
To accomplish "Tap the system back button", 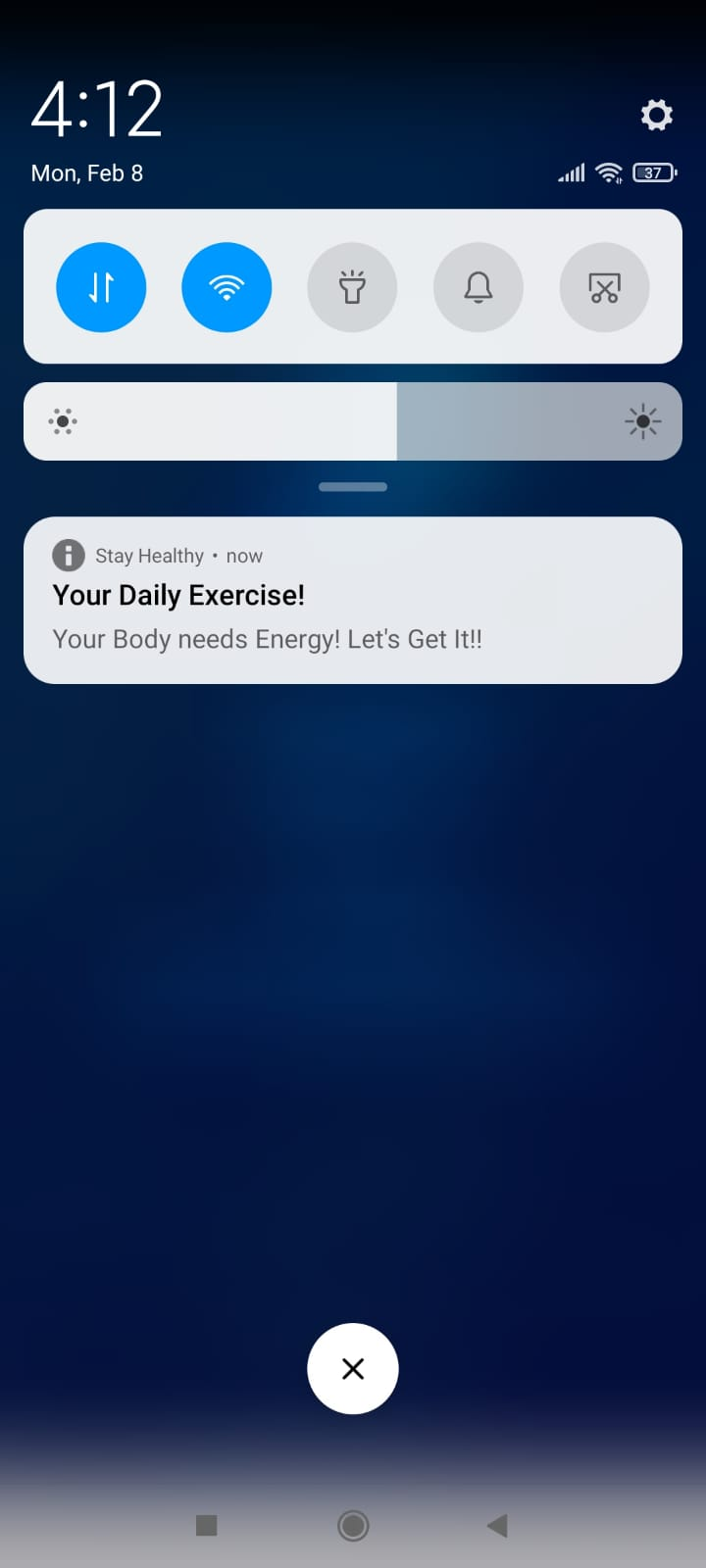I will pos(498,1525).
